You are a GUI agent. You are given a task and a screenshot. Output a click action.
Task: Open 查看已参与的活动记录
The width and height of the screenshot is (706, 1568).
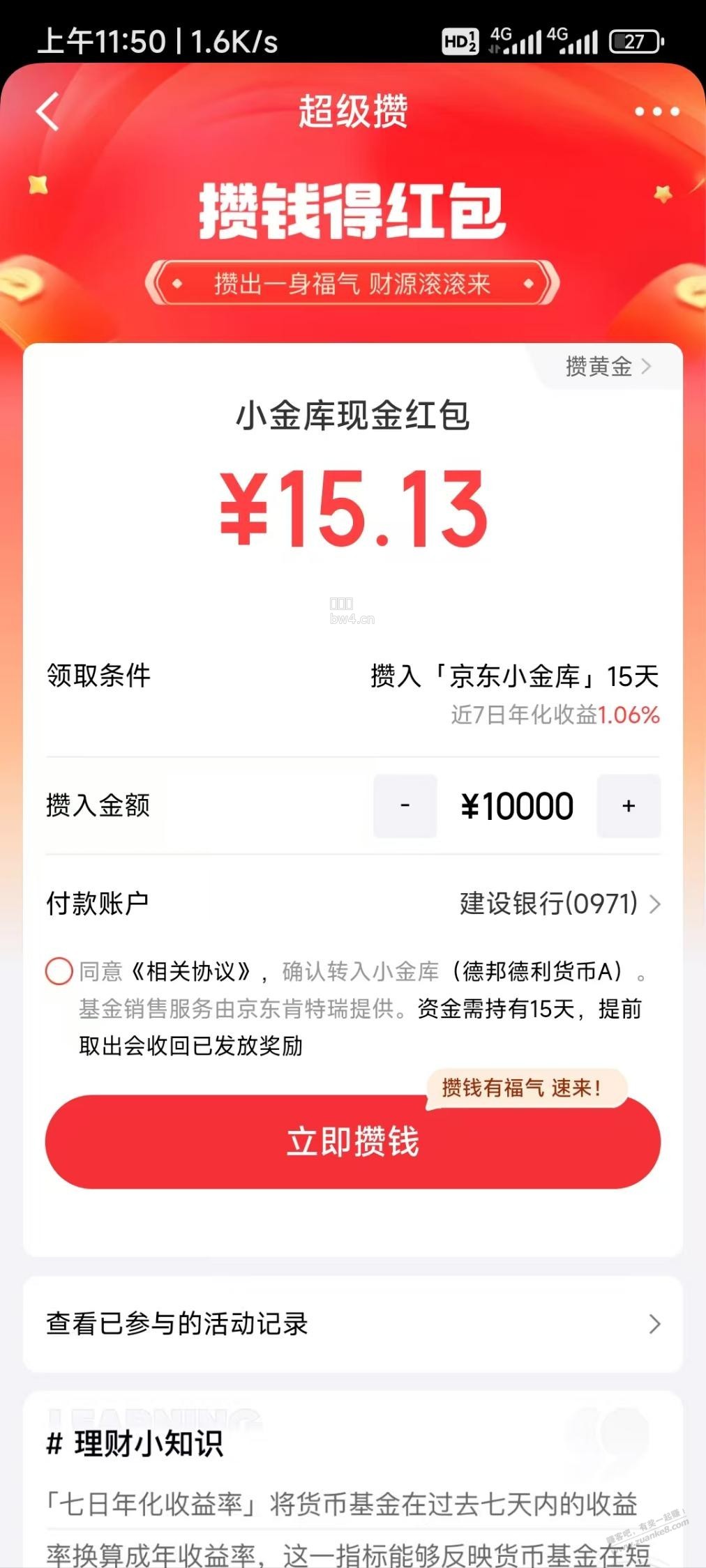(353, 1324)
